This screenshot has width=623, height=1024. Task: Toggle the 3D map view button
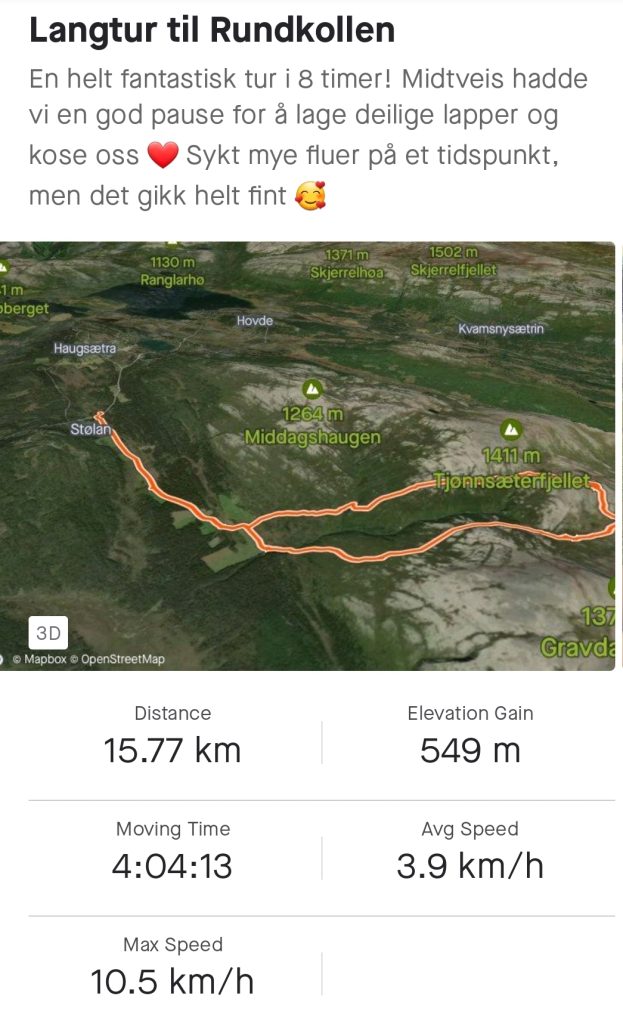[x=48, y=633]
